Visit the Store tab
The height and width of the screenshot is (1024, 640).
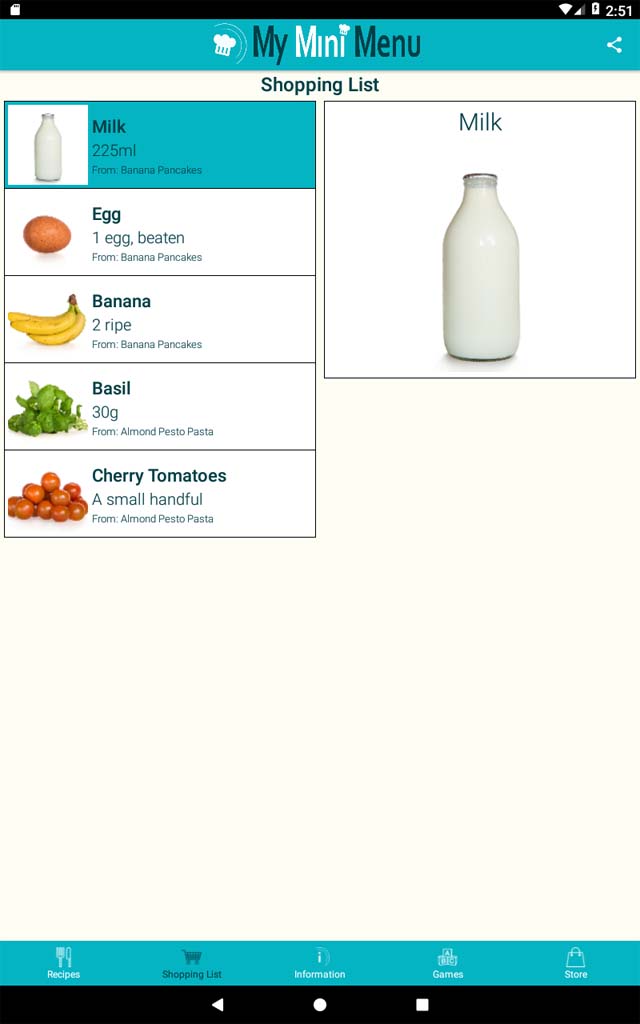pyautogui.click(x=575, y=963)
